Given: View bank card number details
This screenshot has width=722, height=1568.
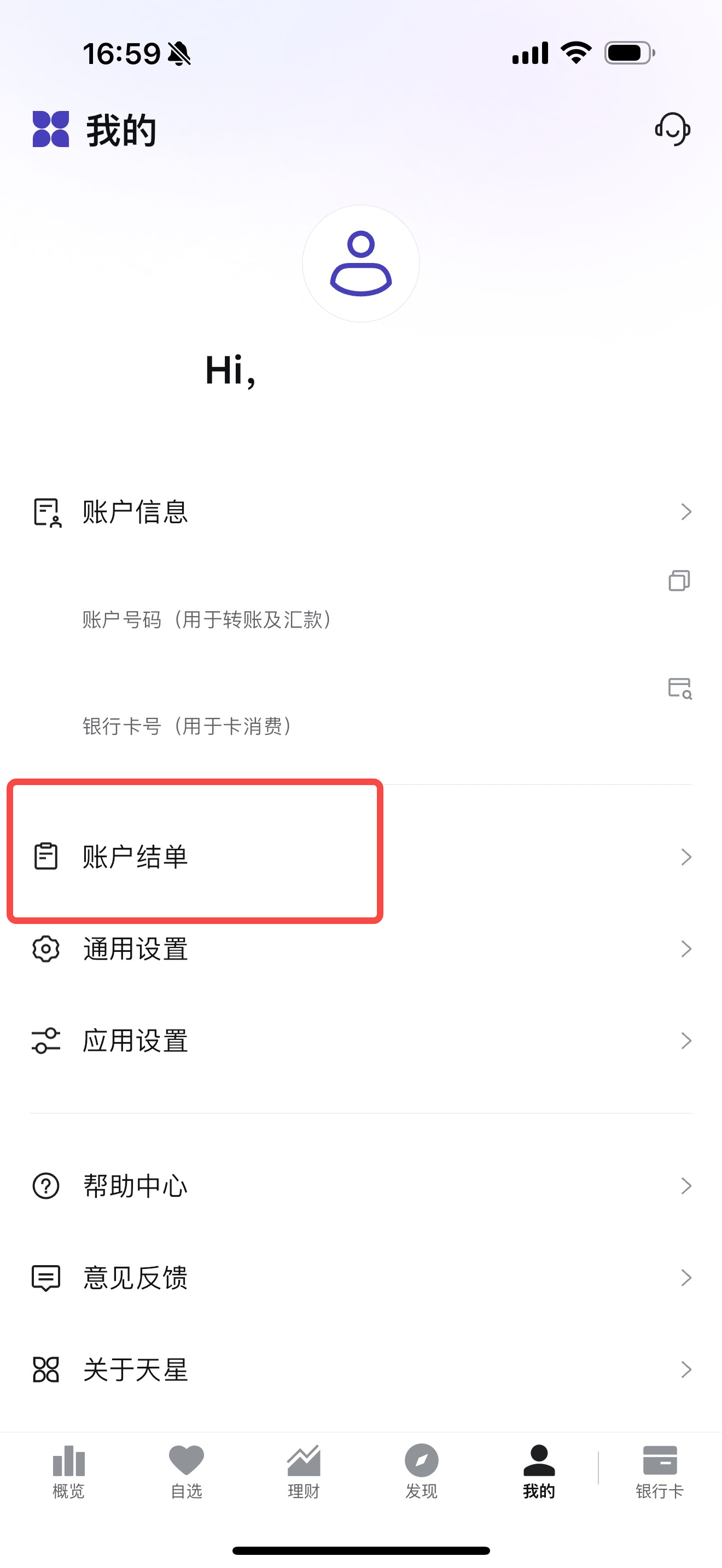Looking at the screenshot, I should [x=679, y=688].
